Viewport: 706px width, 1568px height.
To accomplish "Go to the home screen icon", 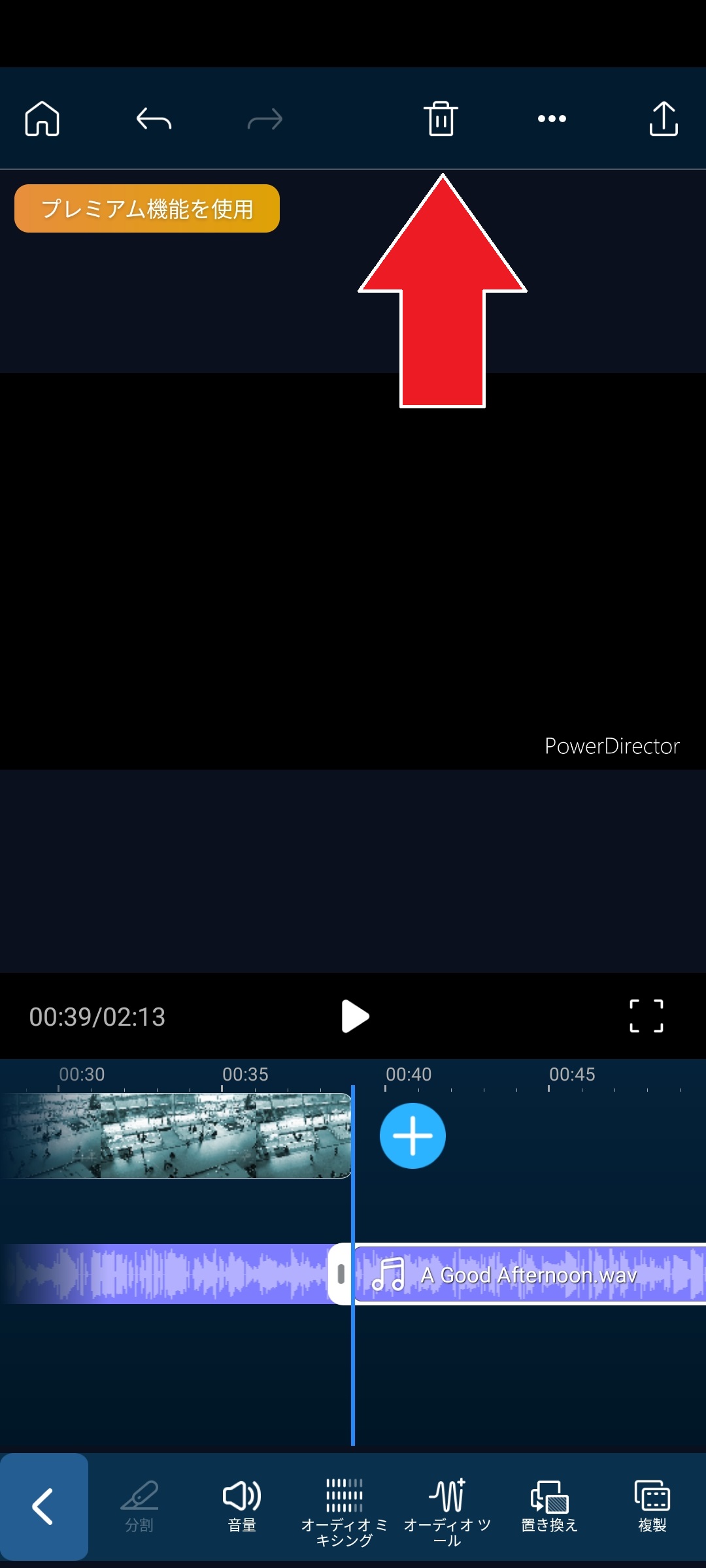I will click(x=42, y=119).
